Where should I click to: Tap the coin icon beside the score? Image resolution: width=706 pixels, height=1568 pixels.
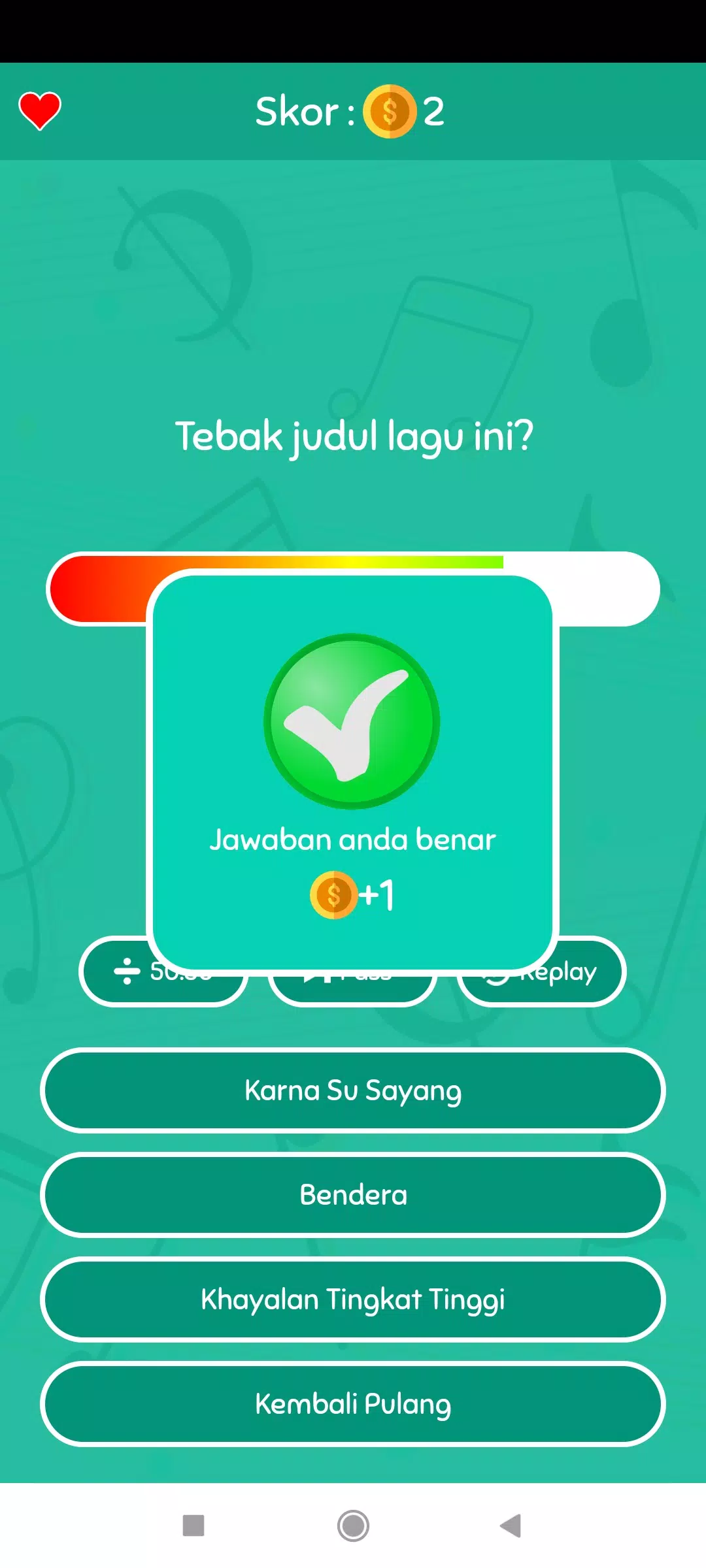391,111
